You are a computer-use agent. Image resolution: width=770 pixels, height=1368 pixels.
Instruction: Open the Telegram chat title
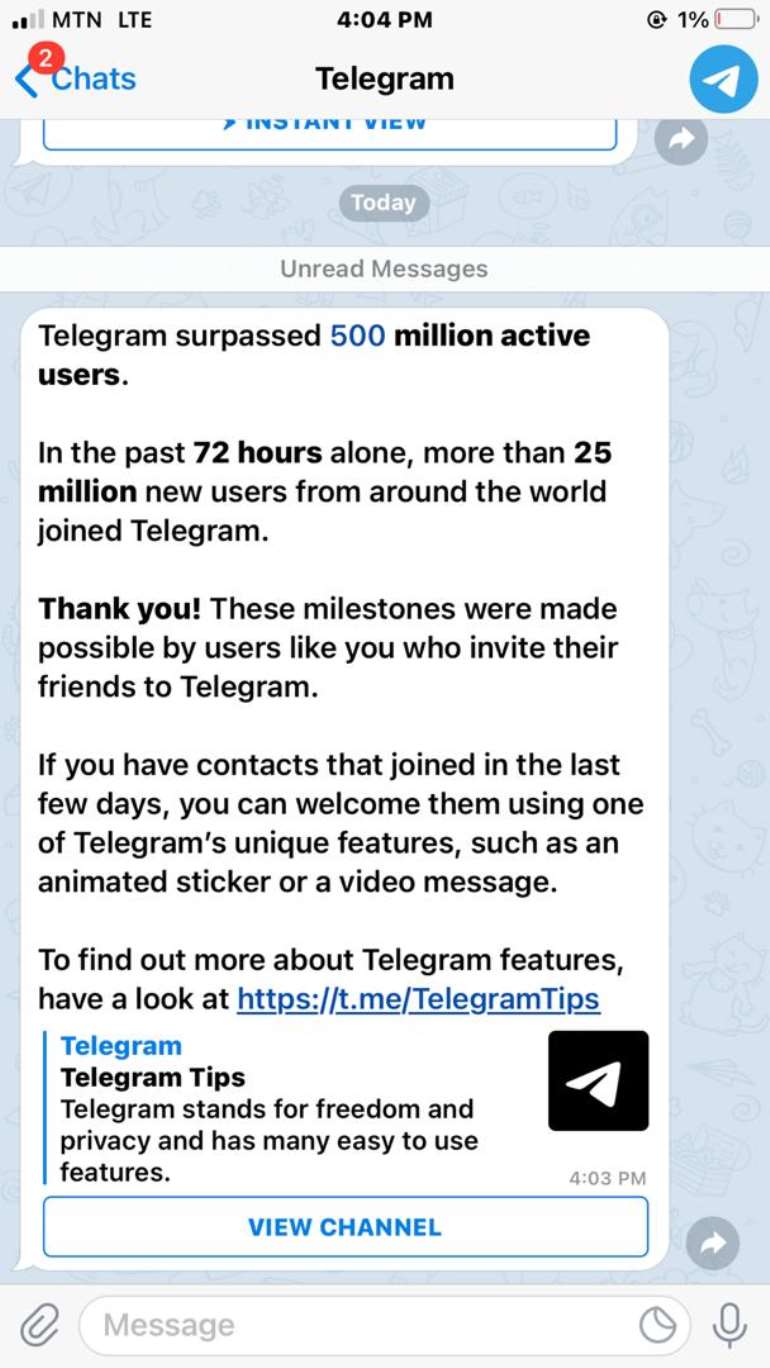385,79
